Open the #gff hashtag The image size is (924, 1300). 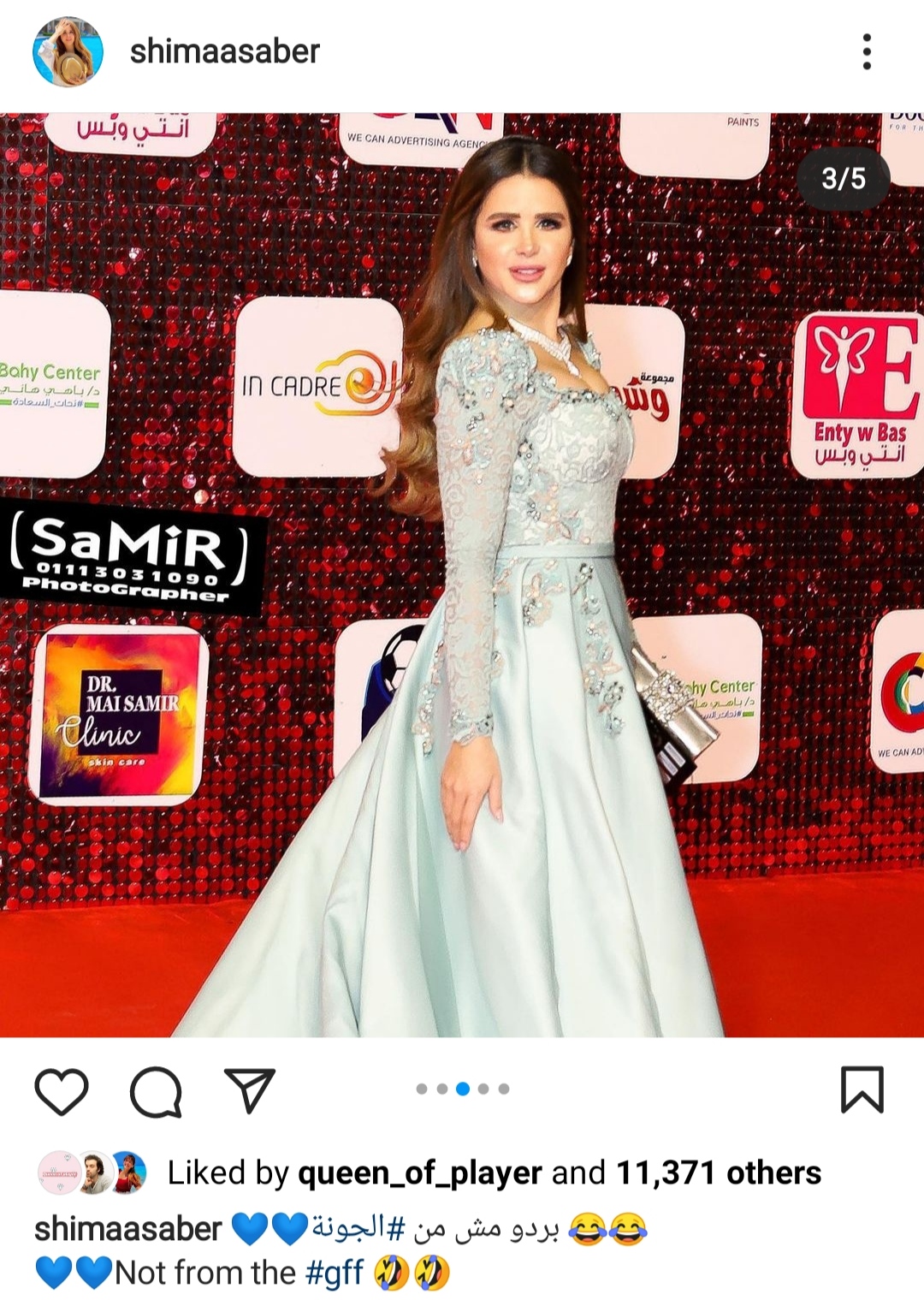335,1273
